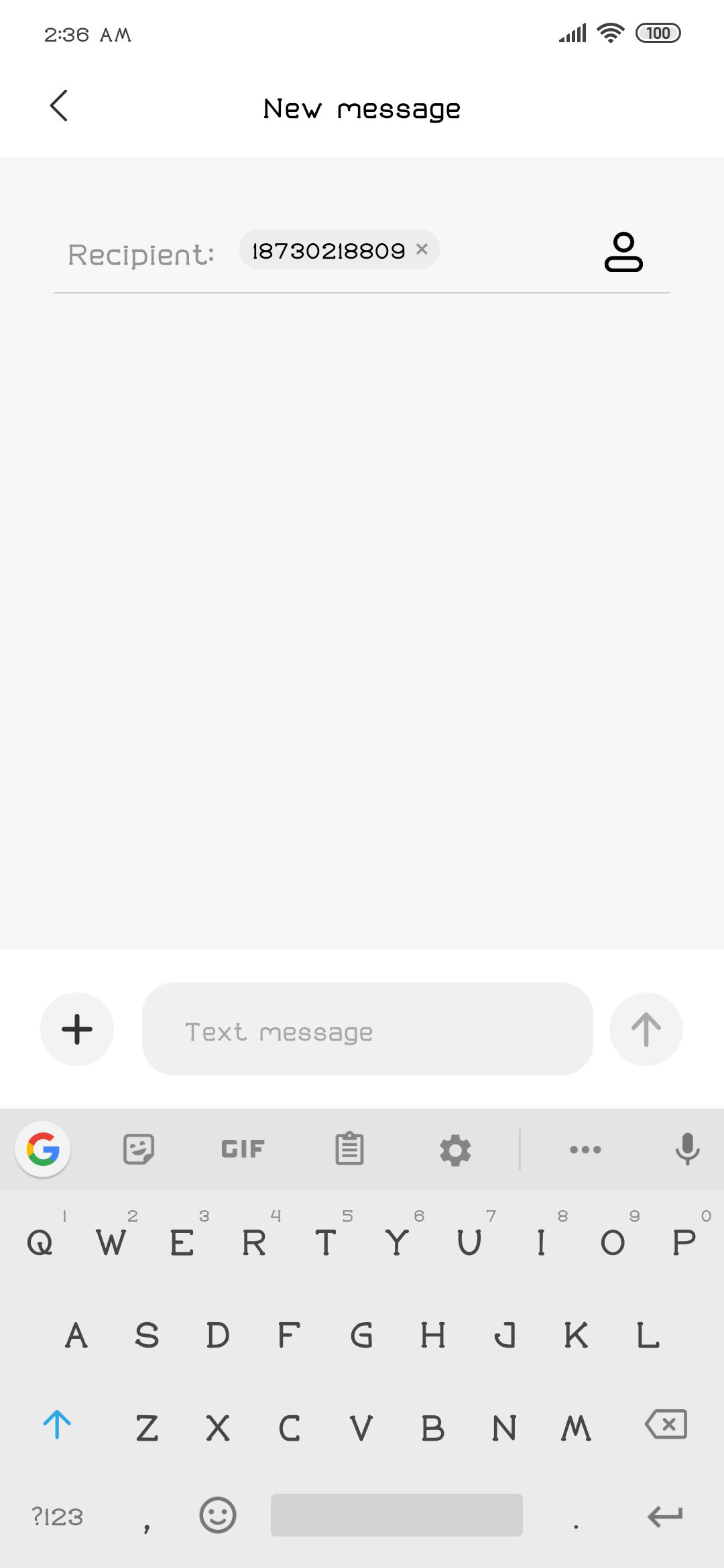
Task: Open Google search on keyboard
Action: [43, 1150]
